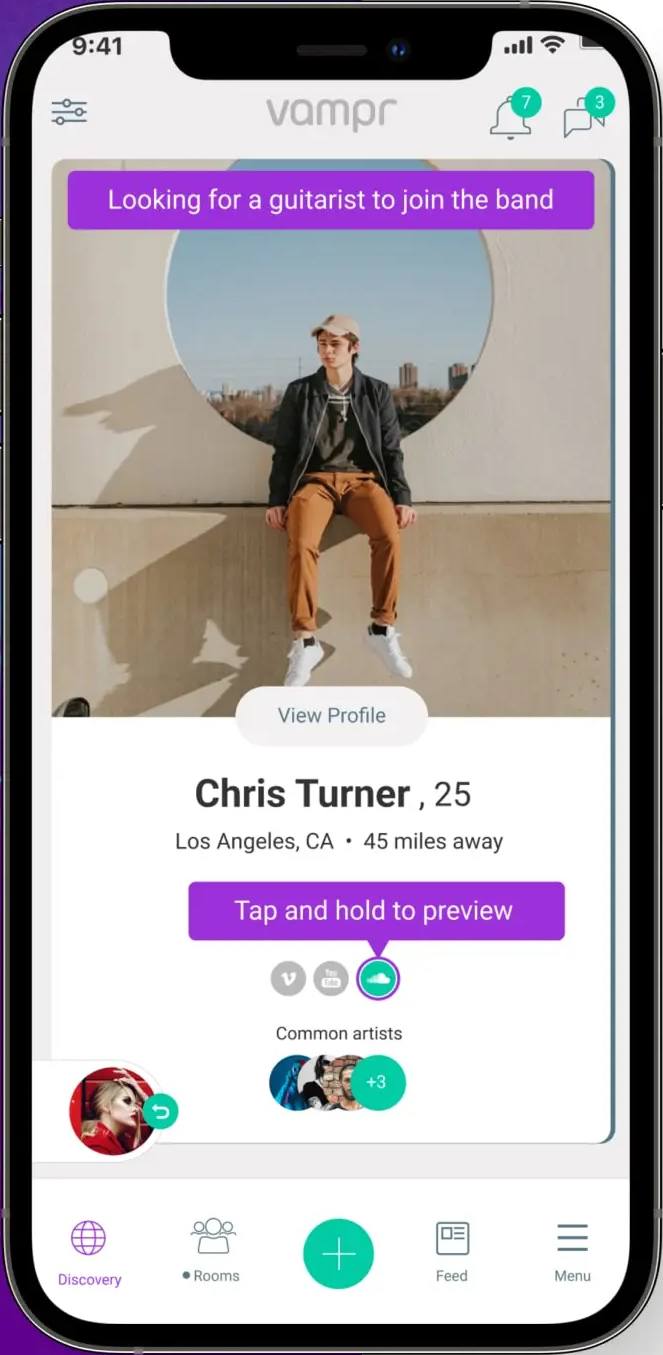
Task: Switch to the Discovery tab
Action: 89,1252
